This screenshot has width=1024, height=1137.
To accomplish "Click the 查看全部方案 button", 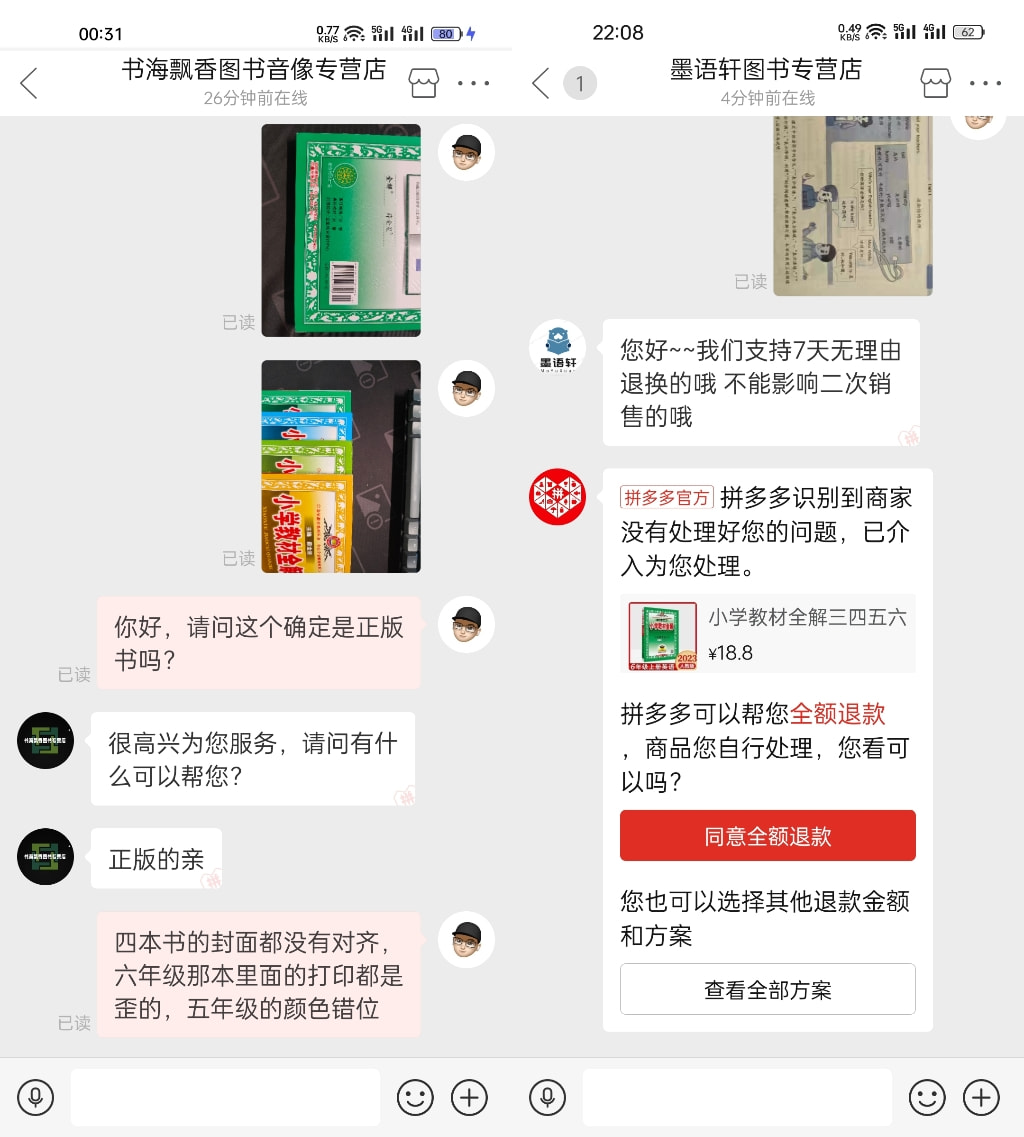I will tap(768, 988).
